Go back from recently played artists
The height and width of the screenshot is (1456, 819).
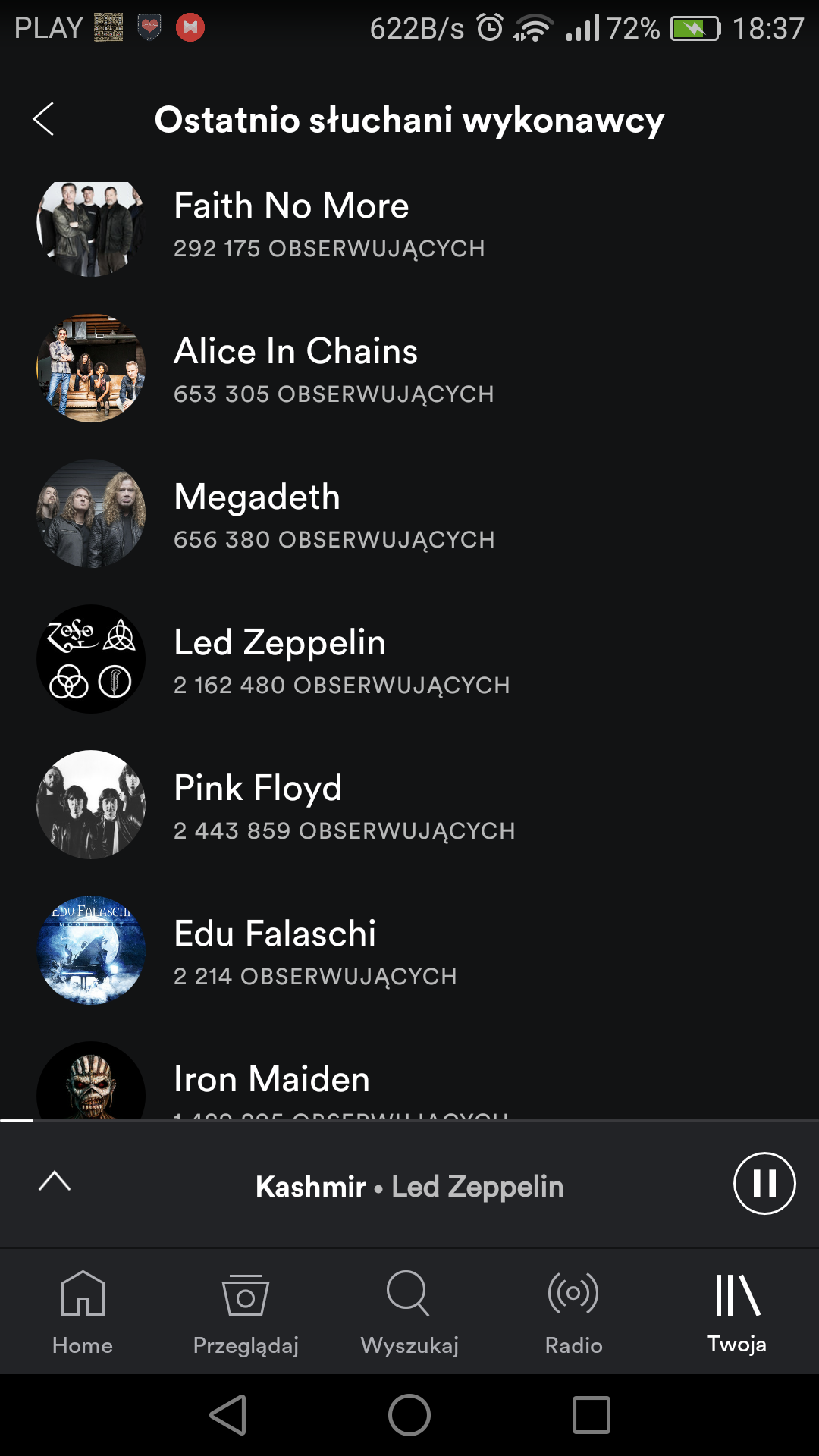pos(44,119)
